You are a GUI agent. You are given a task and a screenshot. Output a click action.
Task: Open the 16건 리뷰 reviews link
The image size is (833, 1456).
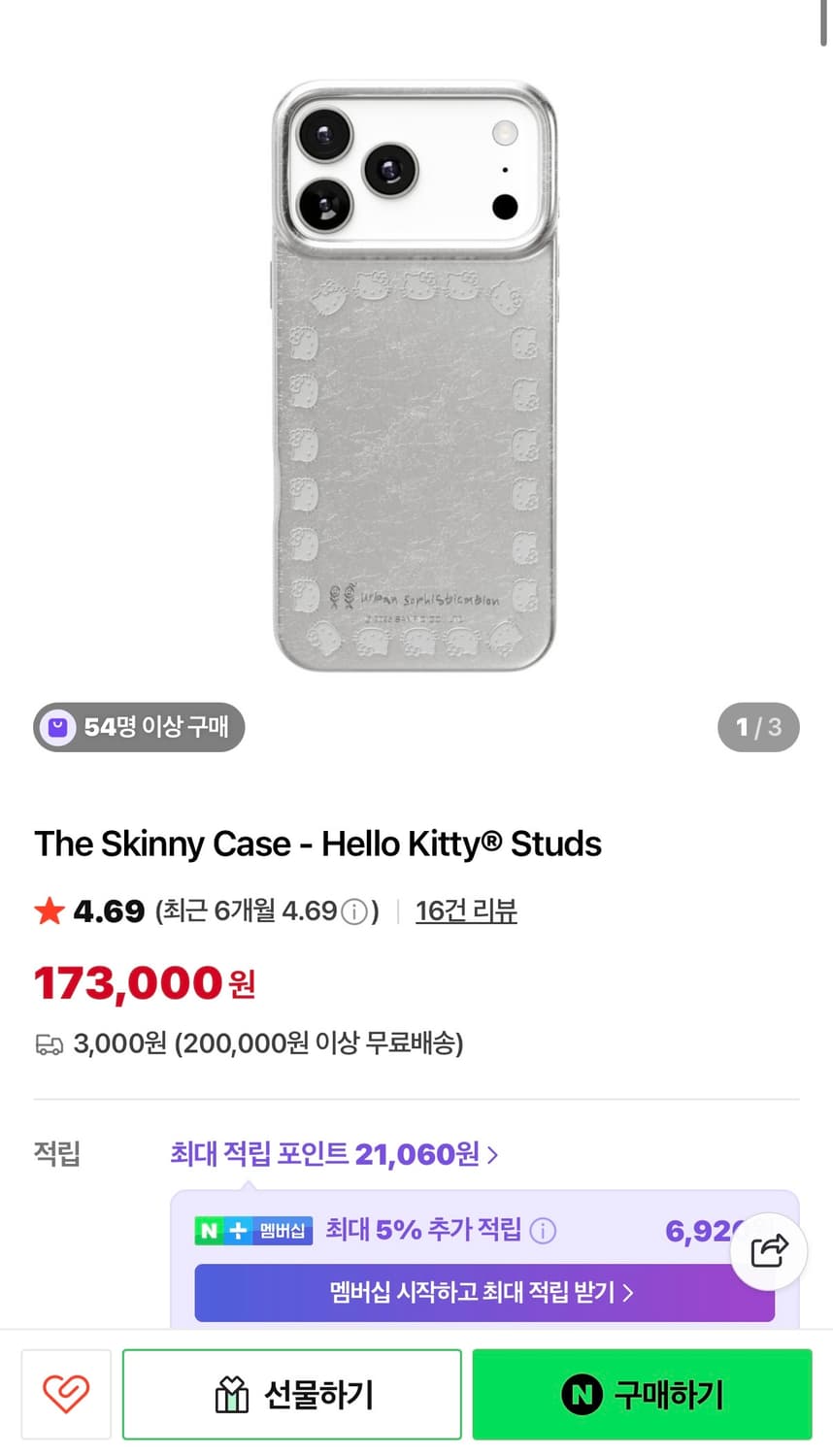point(466,910)
